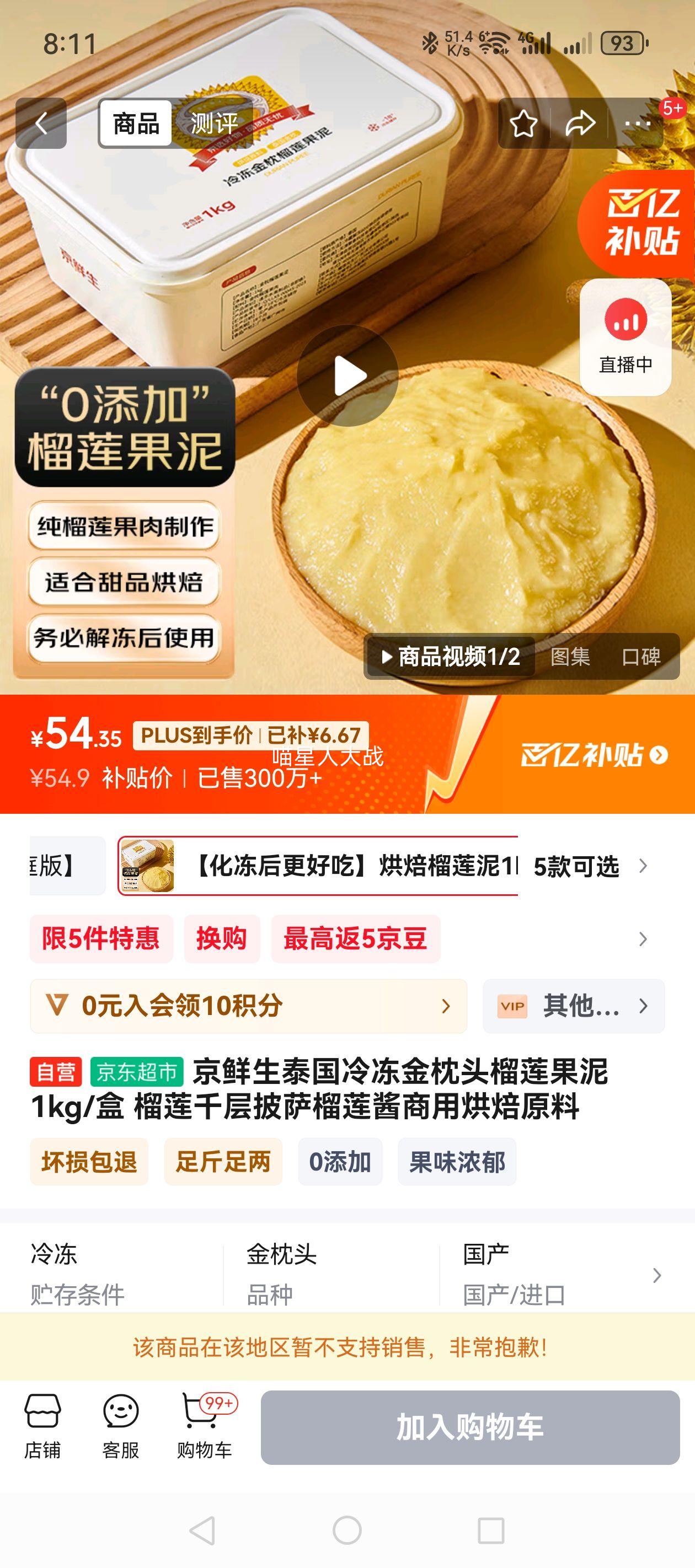Share this product
Image resolution: width=695 pixels, height=1568 pixels.
pos(580,123)
